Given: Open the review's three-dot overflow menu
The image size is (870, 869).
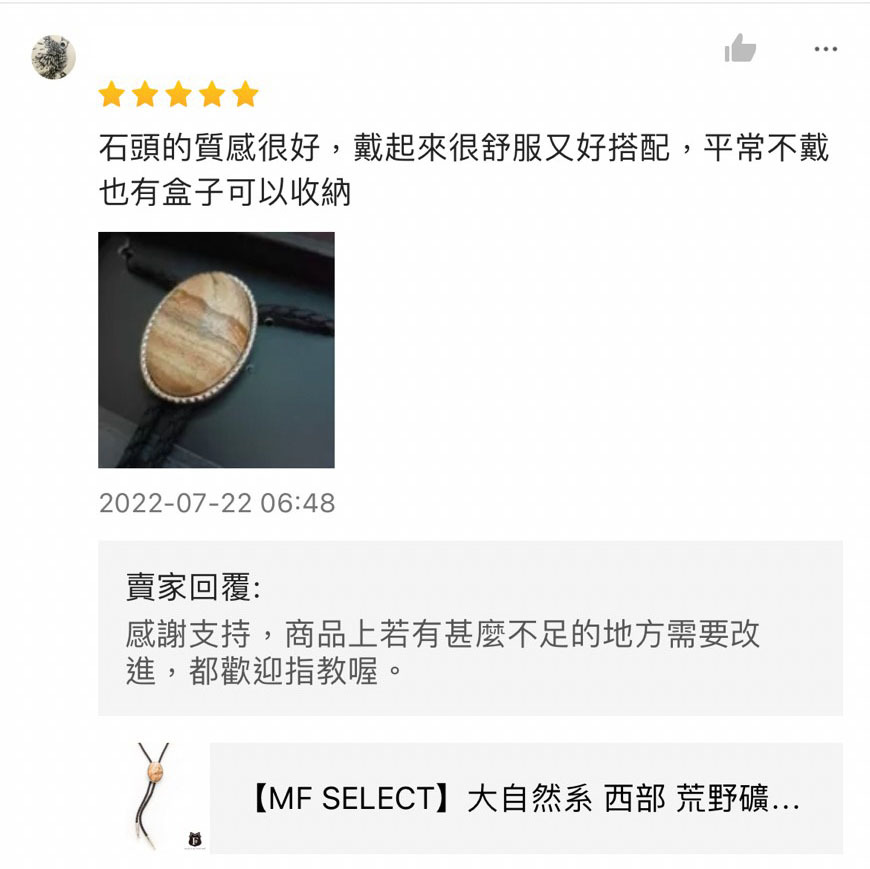Looking at the screenshot, I should (x=825, y=49).
